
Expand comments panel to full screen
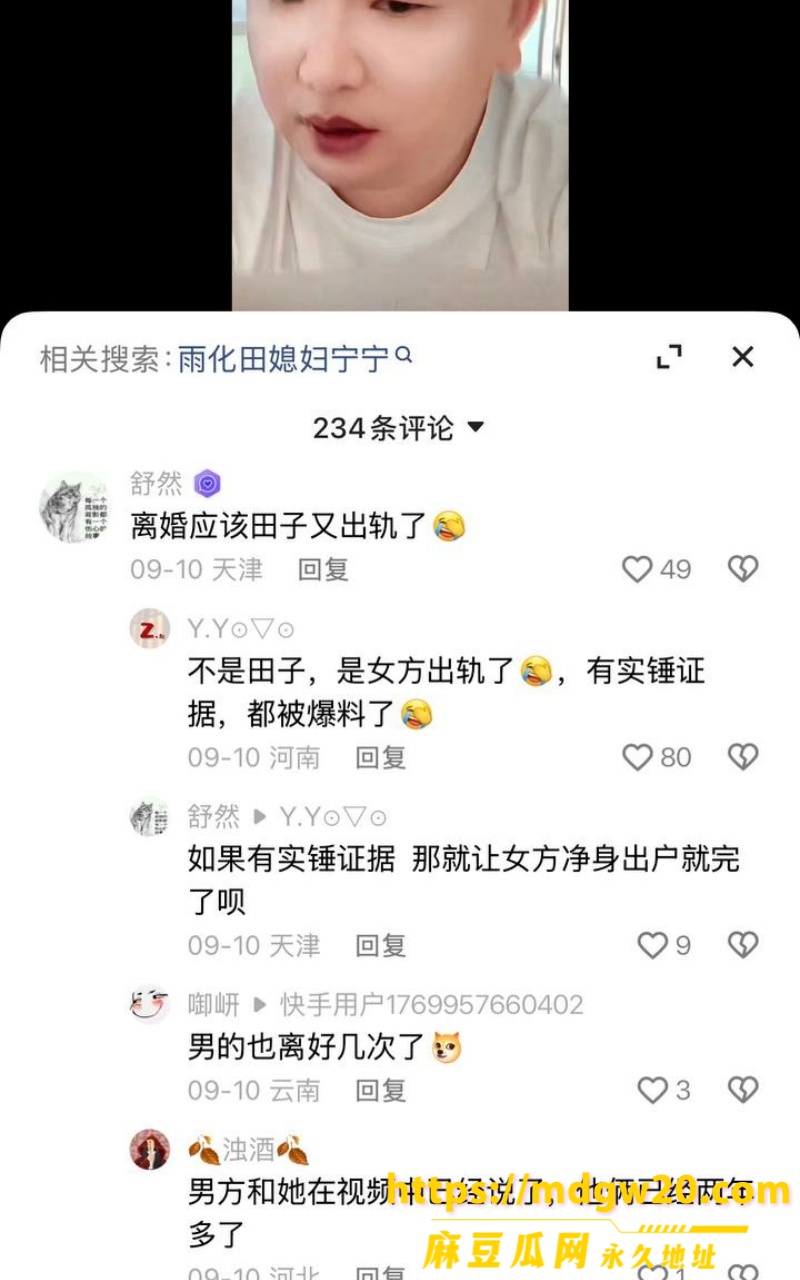click(669, 357)
